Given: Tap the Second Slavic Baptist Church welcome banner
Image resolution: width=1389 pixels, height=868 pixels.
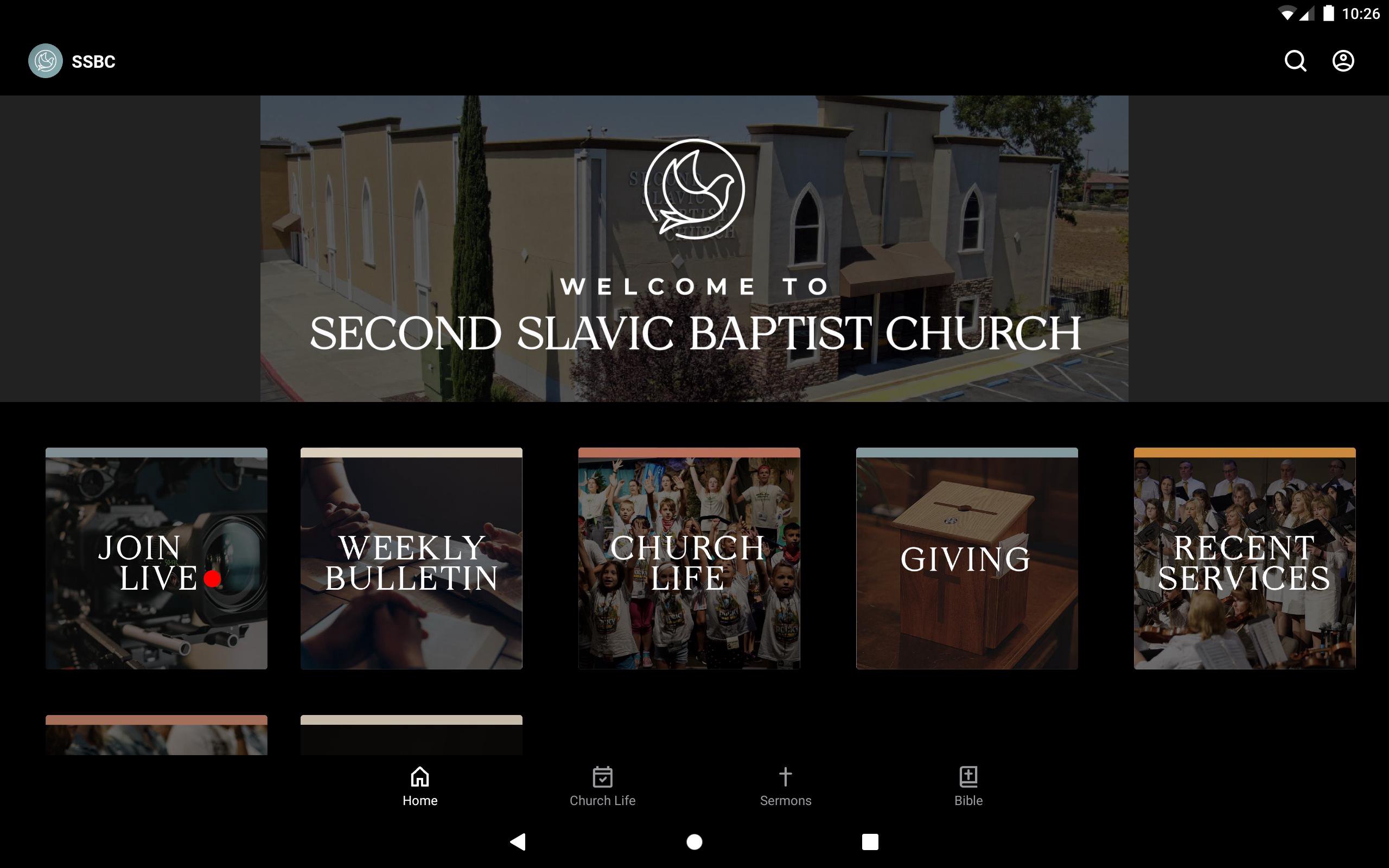Looking at the screenshot, I should pos(694,248).
